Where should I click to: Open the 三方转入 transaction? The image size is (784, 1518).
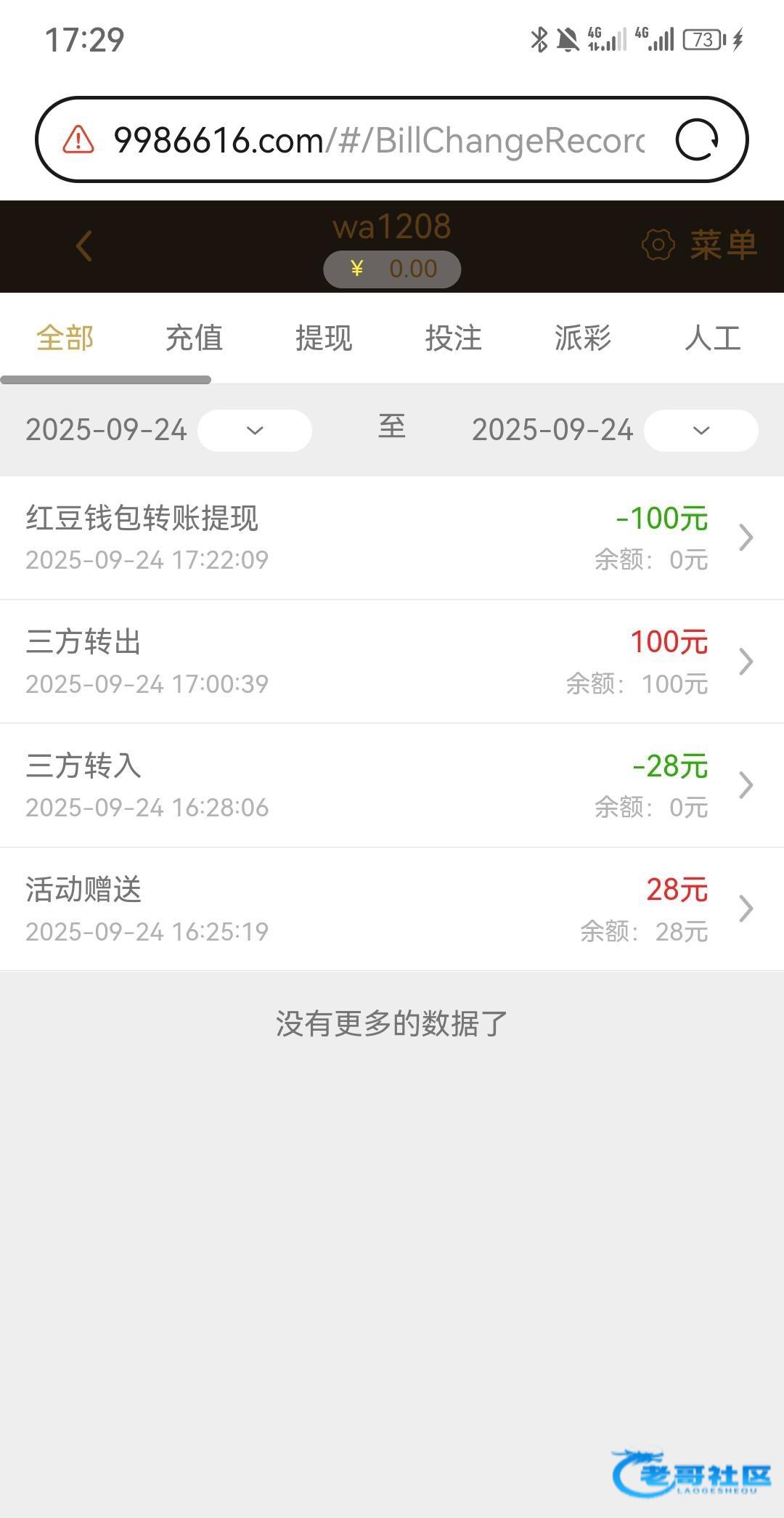392,785
